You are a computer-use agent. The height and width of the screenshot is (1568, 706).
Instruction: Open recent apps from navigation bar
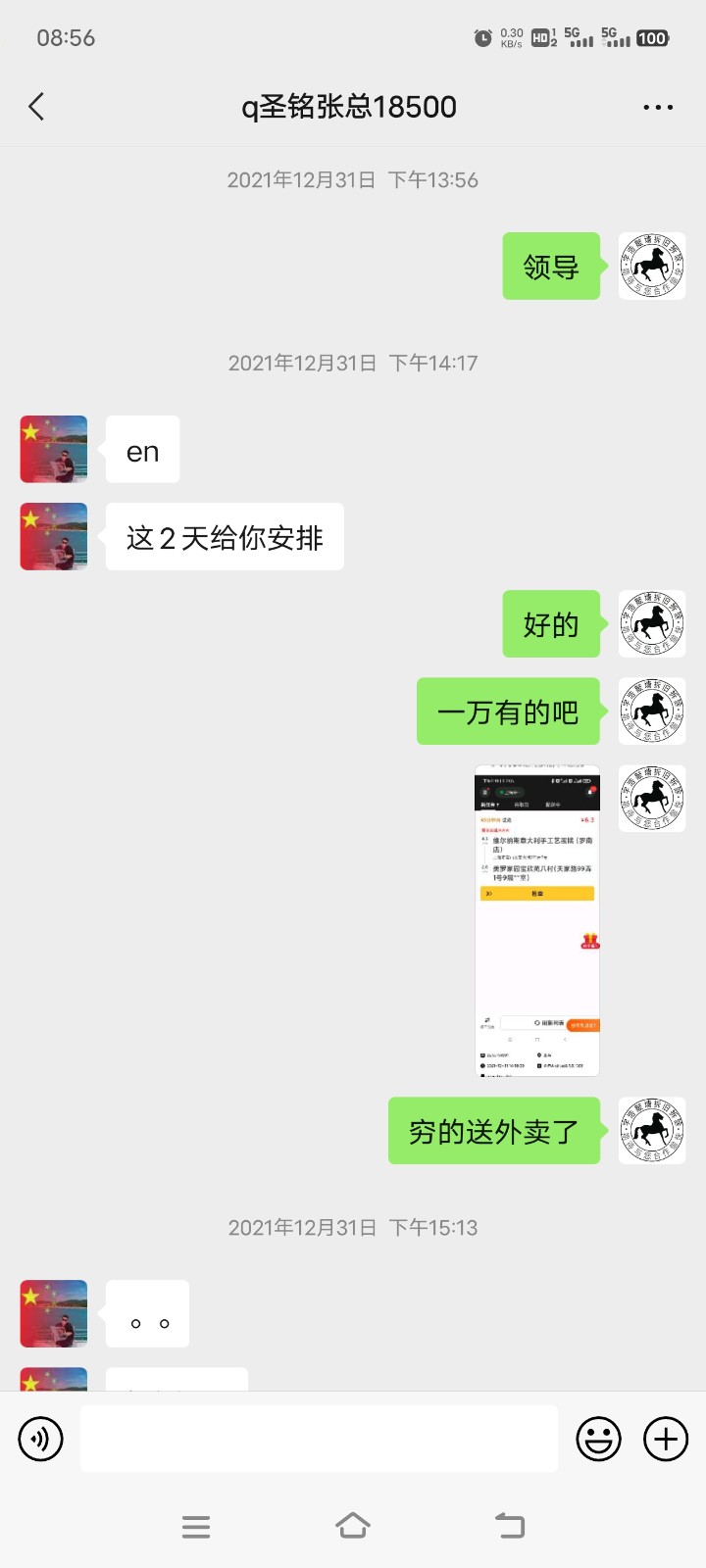196,1526
